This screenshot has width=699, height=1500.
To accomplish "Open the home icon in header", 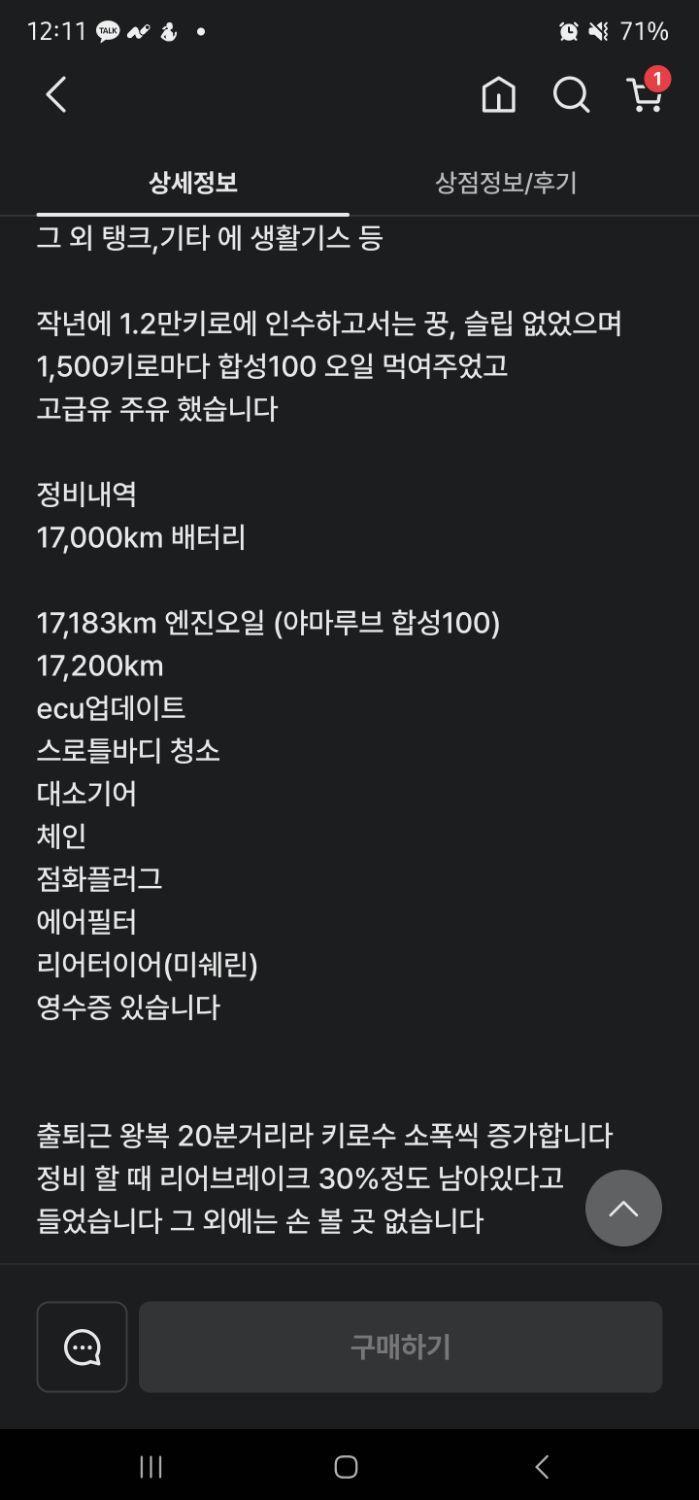I will pos(498,96).
